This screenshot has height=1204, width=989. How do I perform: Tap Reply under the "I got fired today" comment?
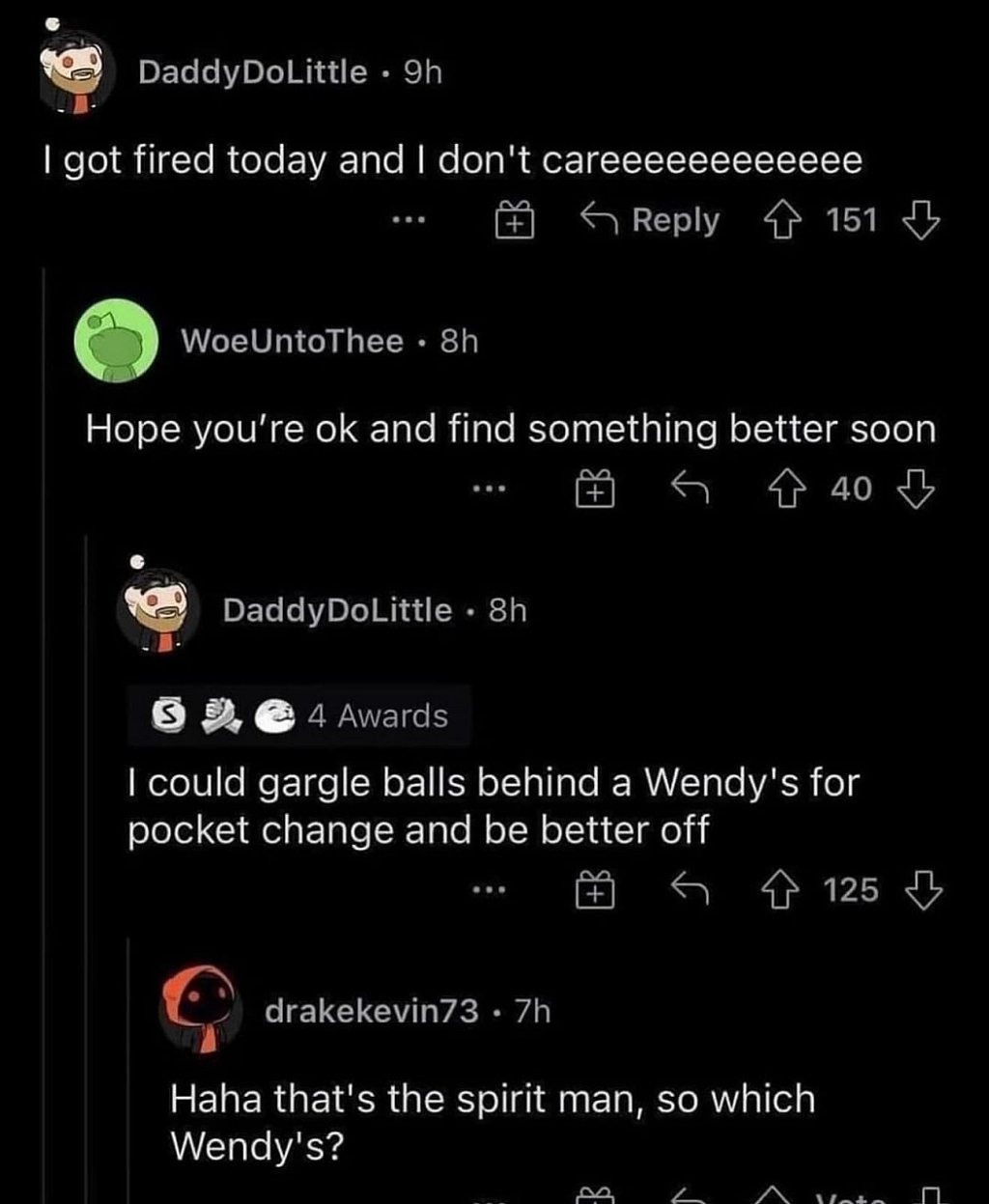click(648, 221)
